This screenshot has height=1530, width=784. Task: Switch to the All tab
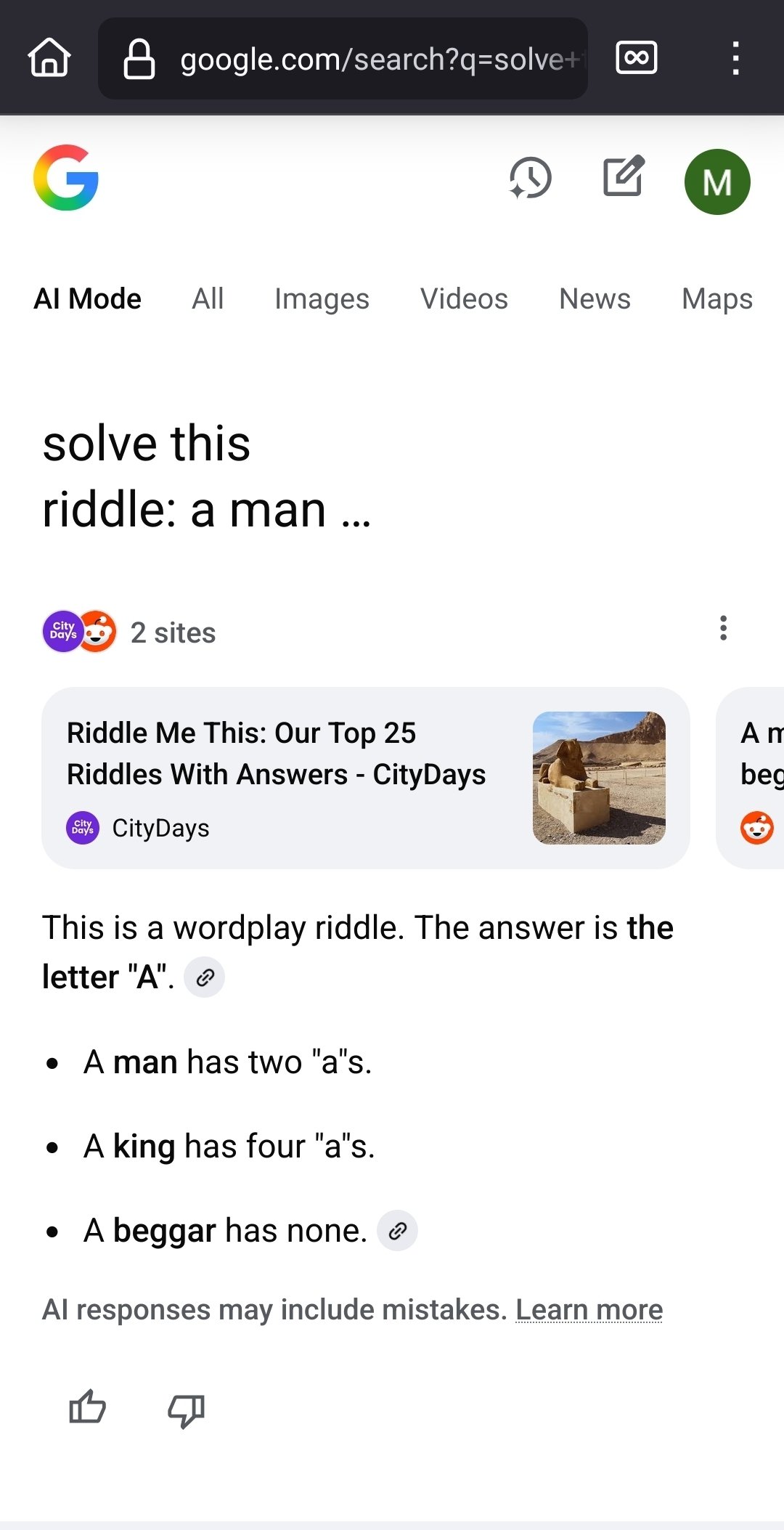click(x=208, y=298)
